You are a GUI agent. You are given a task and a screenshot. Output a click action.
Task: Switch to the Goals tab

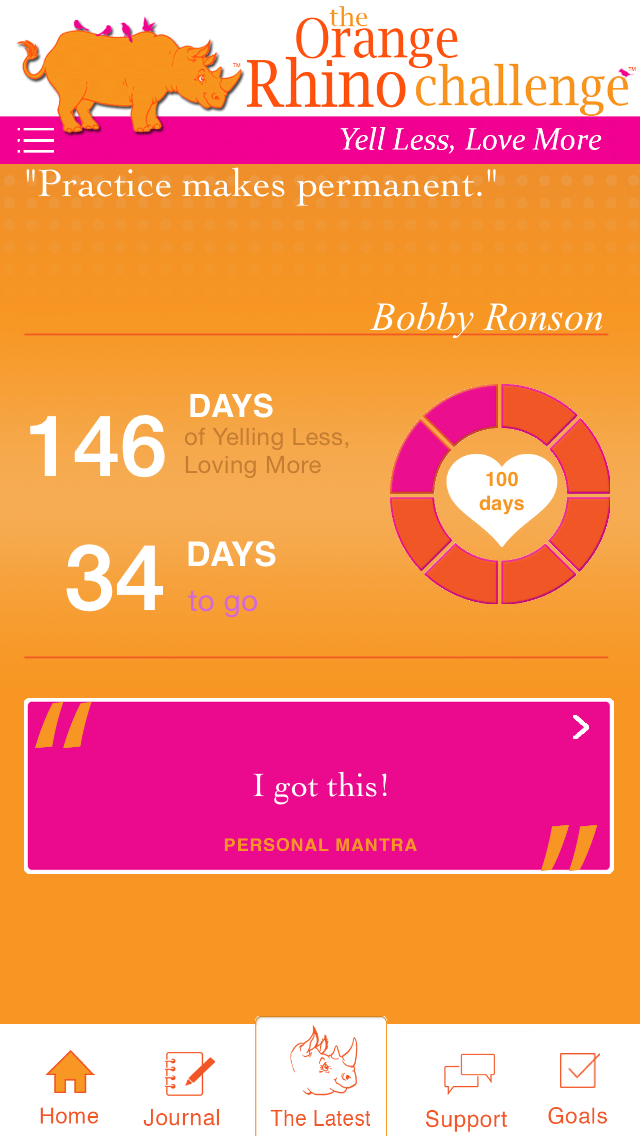coord(578,1087)
